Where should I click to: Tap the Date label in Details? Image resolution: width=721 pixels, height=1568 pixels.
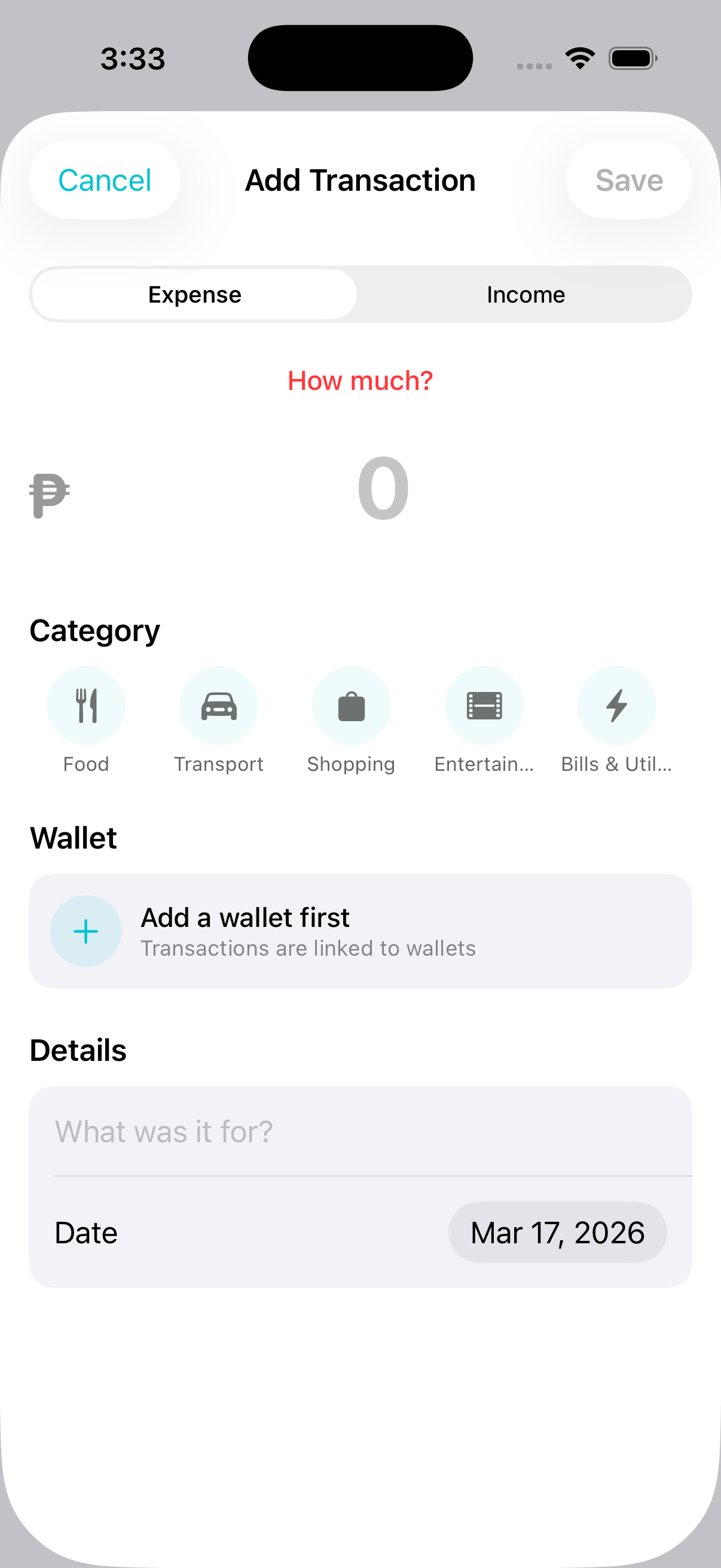85,1231
